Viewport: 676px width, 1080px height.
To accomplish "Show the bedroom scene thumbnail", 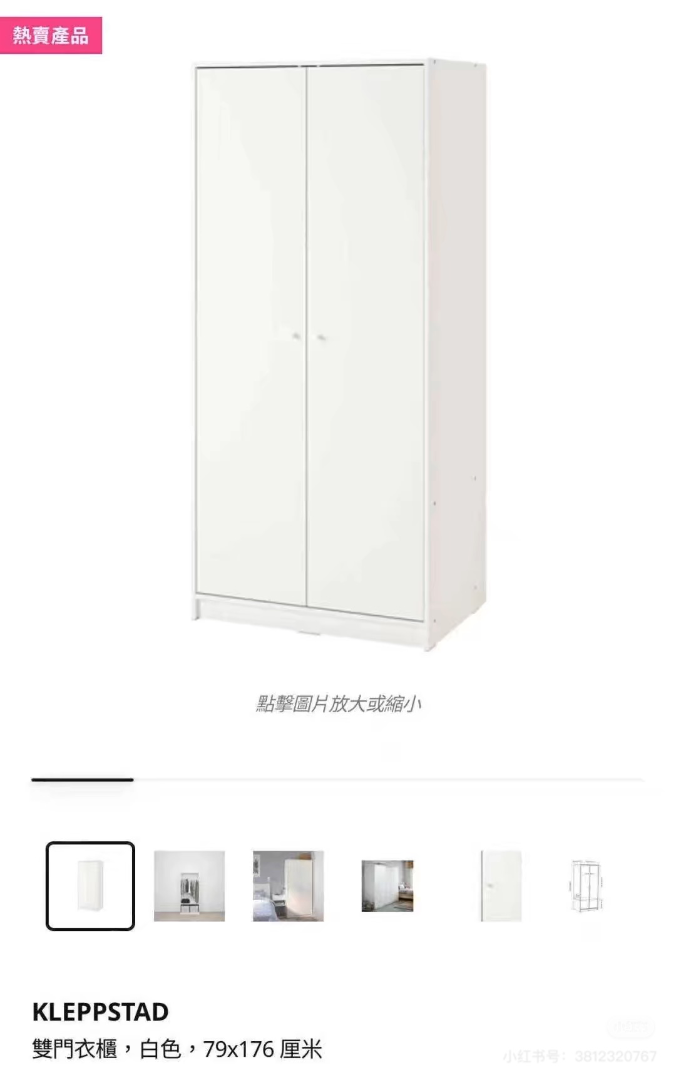I will pyautogui.click(x=288, y=886).
